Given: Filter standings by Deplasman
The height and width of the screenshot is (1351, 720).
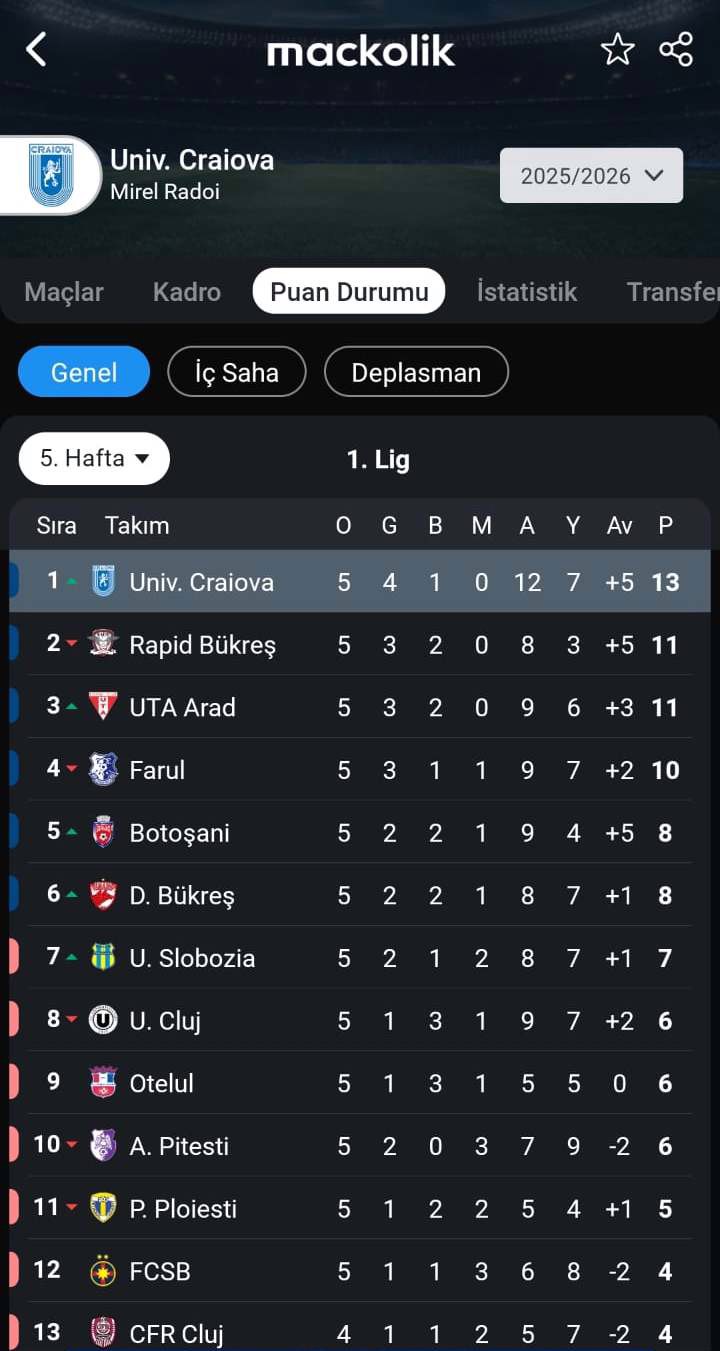Looking at the screenshot, I should pyautogui.click(x=416, y=372).
